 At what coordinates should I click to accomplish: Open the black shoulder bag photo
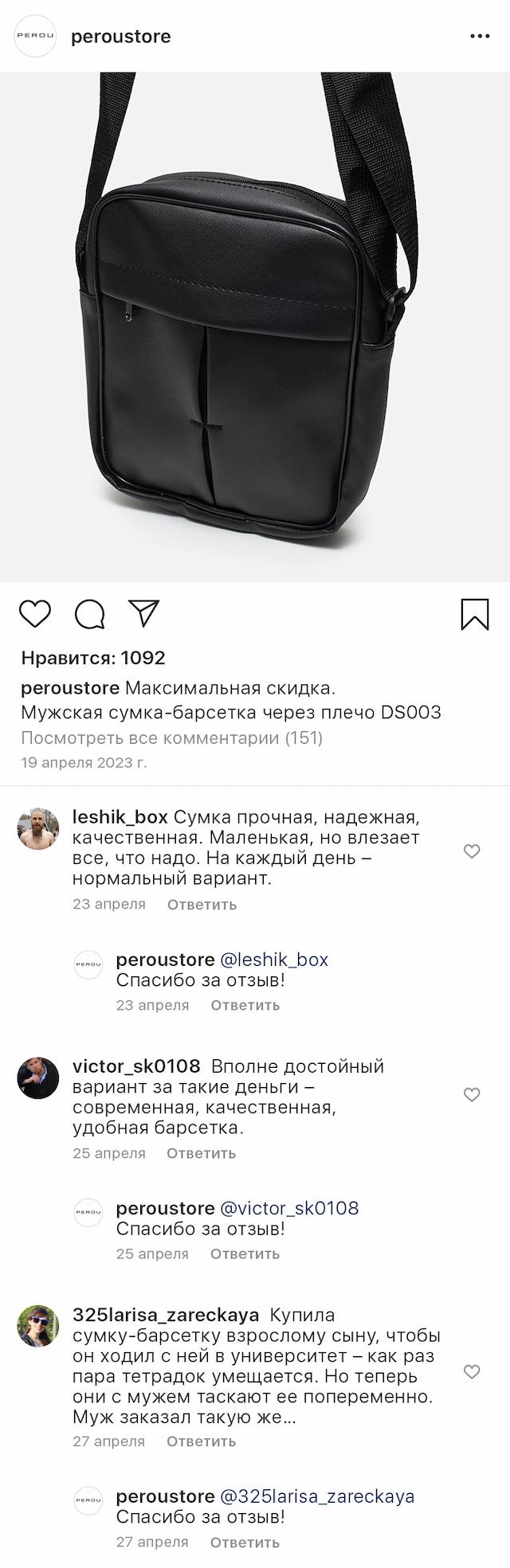pos(255,327)
